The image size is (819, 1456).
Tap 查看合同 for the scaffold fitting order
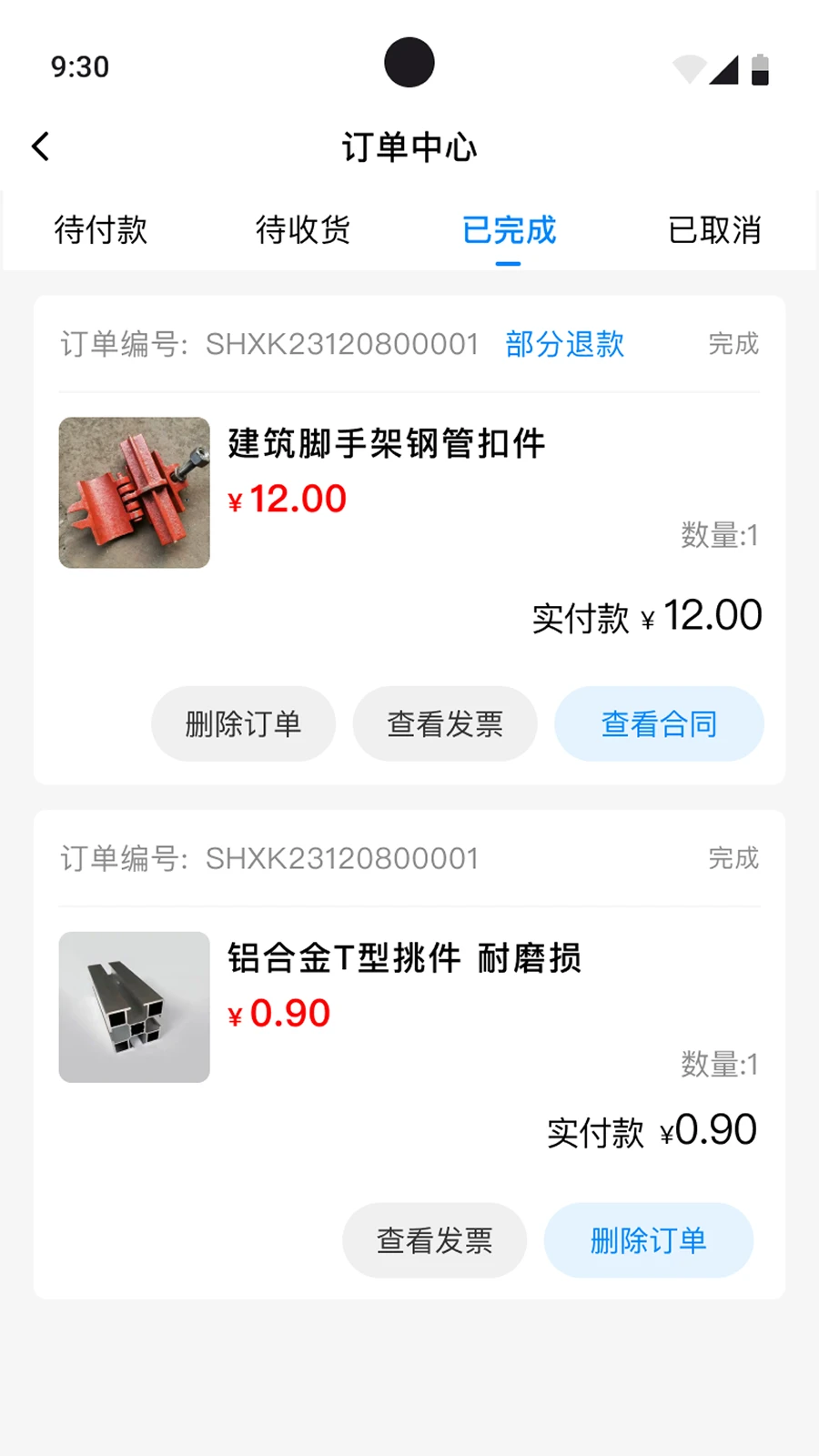coord(659,723)
